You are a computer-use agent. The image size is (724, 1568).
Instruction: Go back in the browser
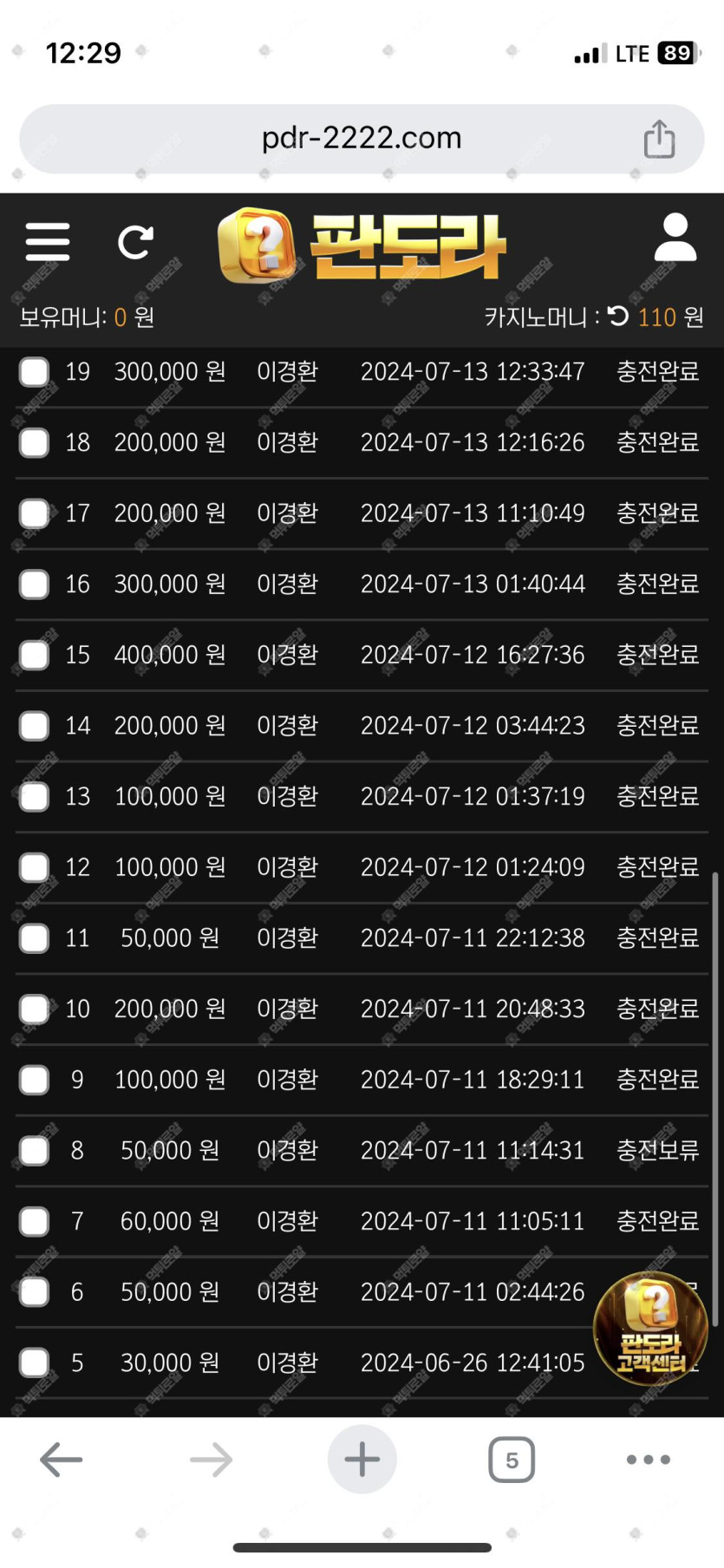(61, 1460)
